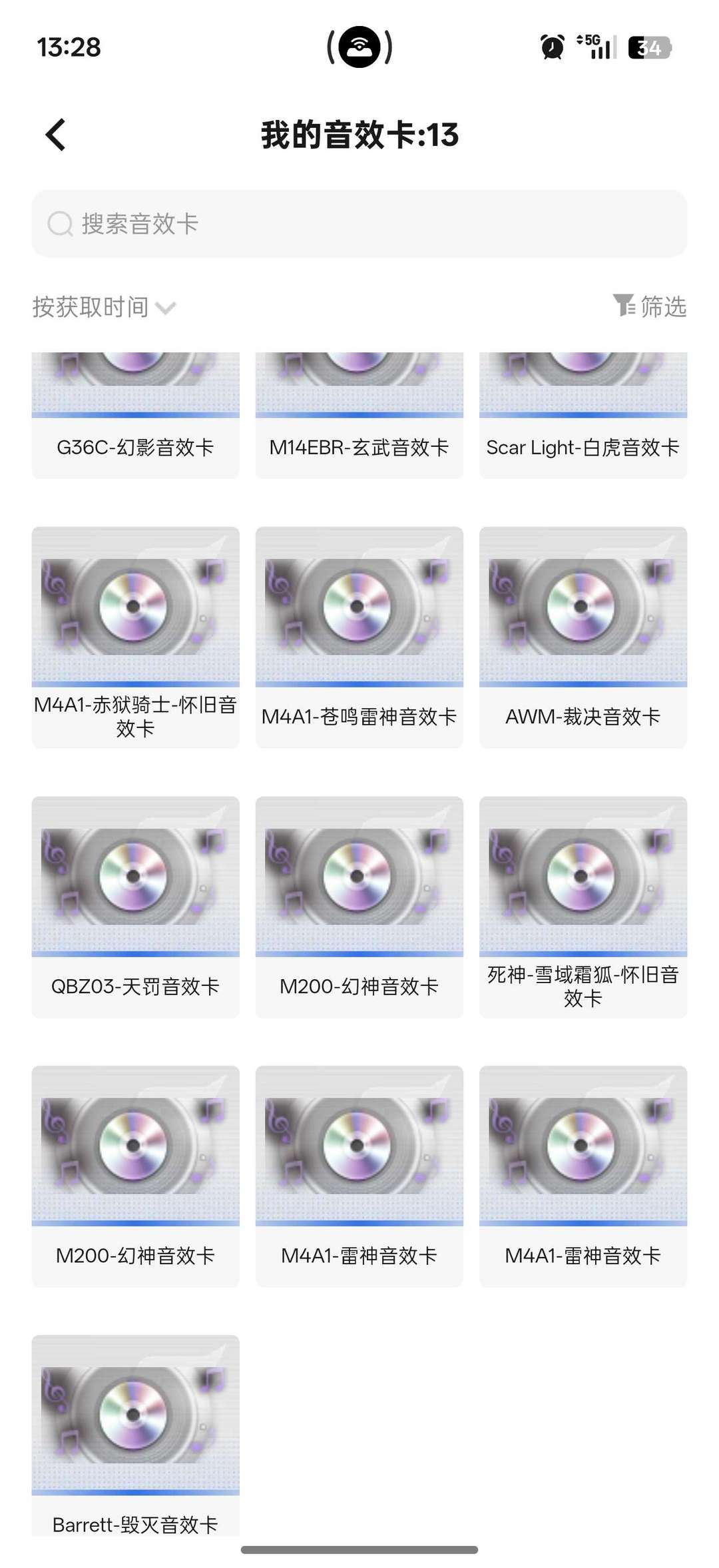
Task: View the 死神-雪域霜狐-怀旧音效卡 card
Action: point(583,907)
